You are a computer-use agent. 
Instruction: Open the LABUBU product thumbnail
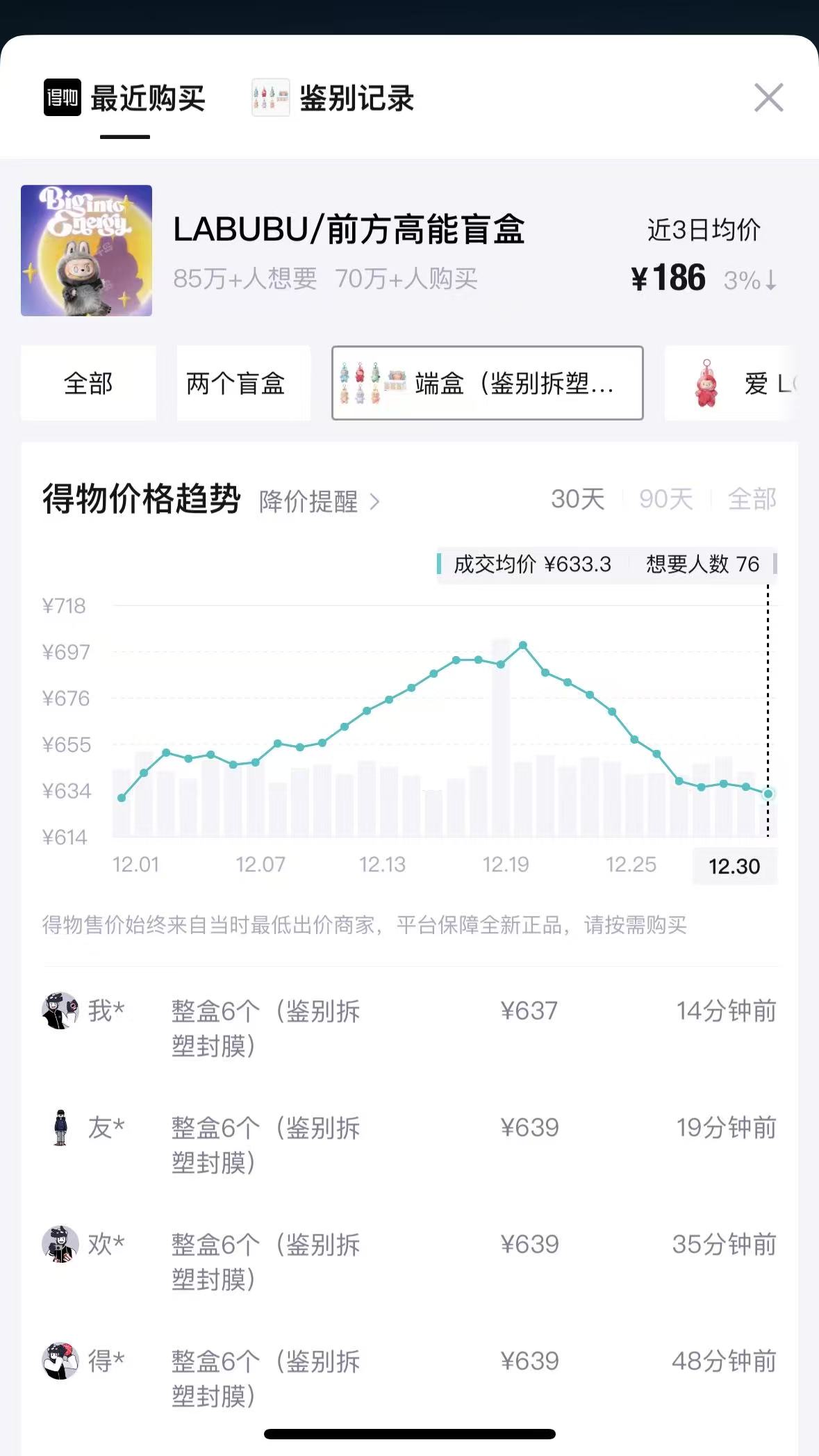tap(86, 250)
